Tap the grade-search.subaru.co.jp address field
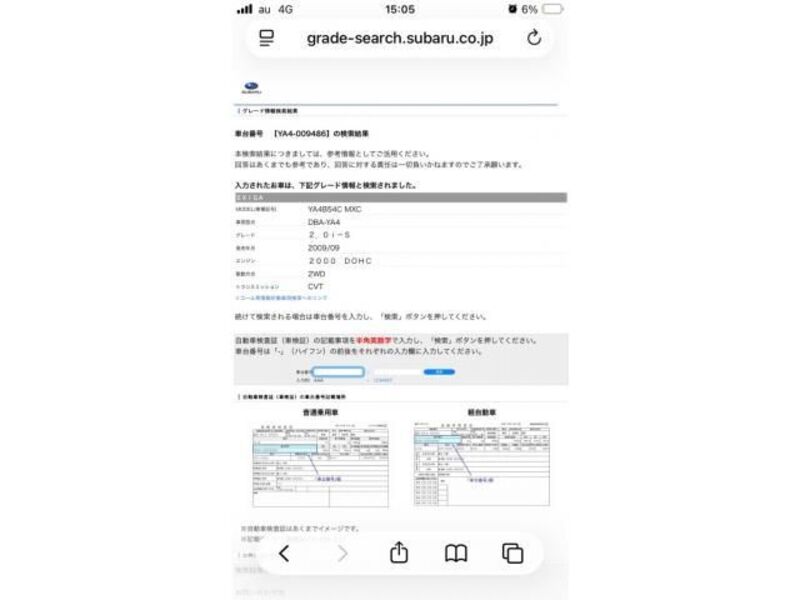The image size is (800, 600). pyautogui.click(x=399, y=38)
